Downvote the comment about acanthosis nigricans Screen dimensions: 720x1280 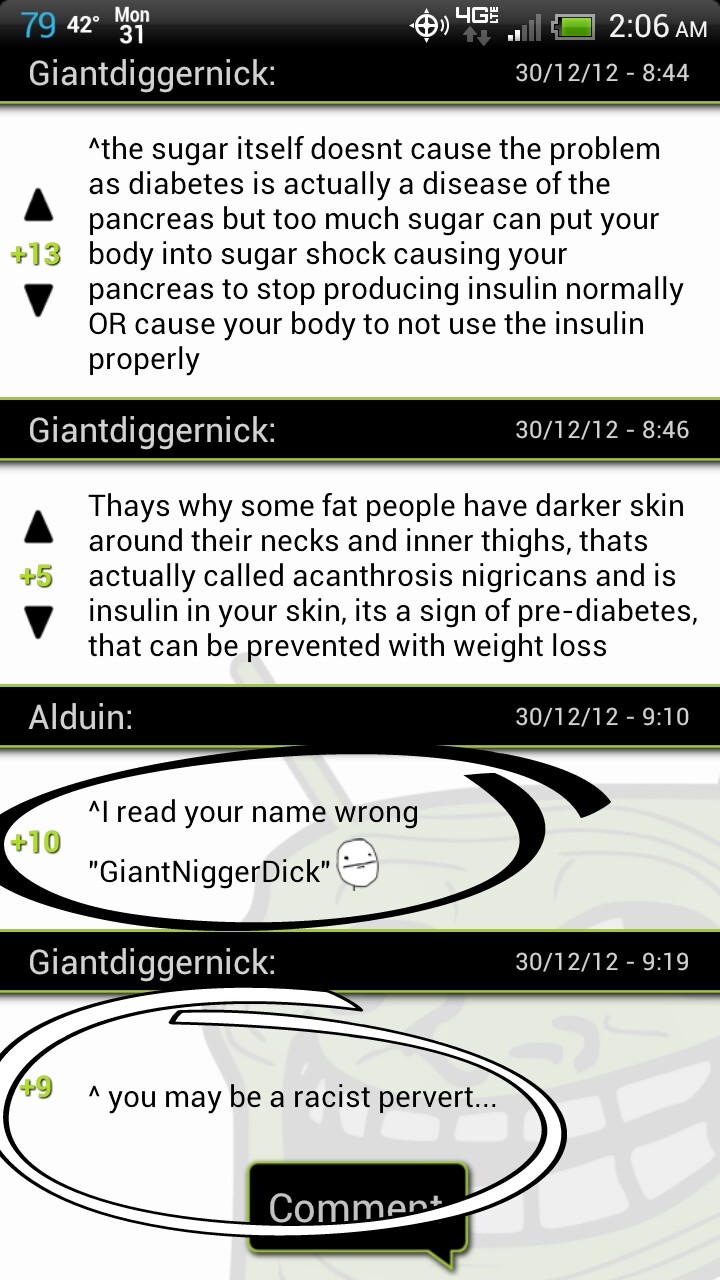tap(38, 622)
